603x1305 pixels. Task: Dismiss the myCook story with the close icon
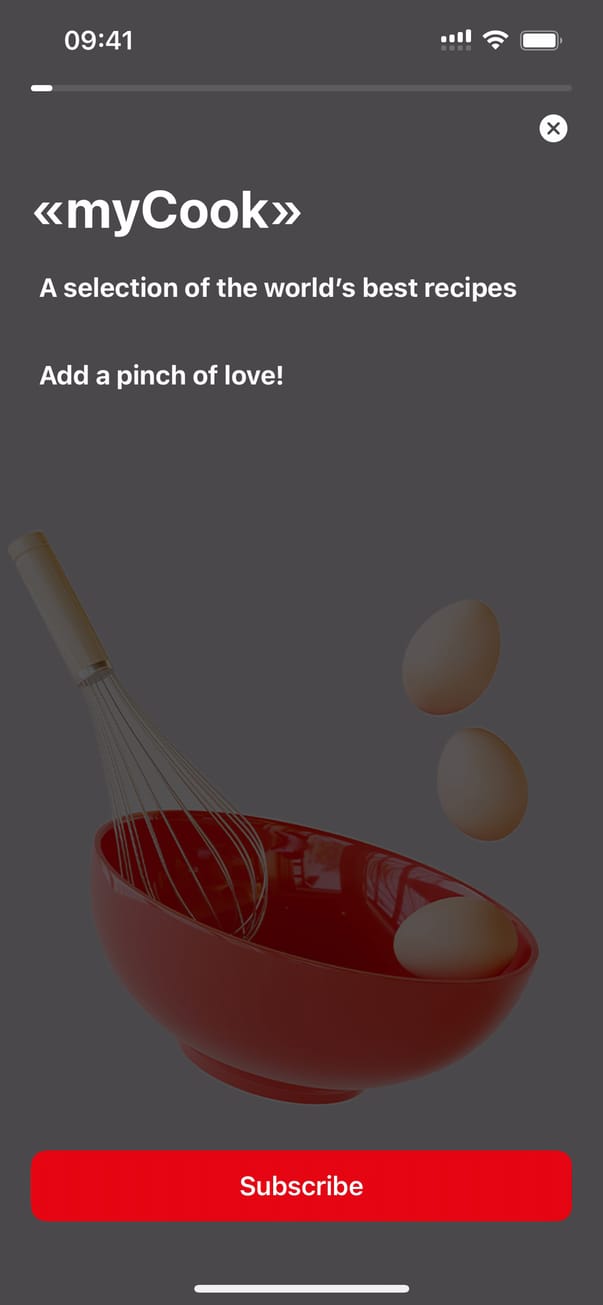tap(553, 128)
